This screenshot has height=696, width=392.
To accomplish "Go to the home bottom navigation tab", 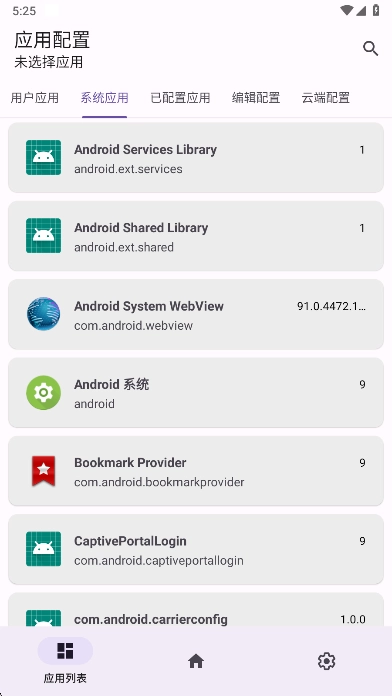I will point(196,661).
